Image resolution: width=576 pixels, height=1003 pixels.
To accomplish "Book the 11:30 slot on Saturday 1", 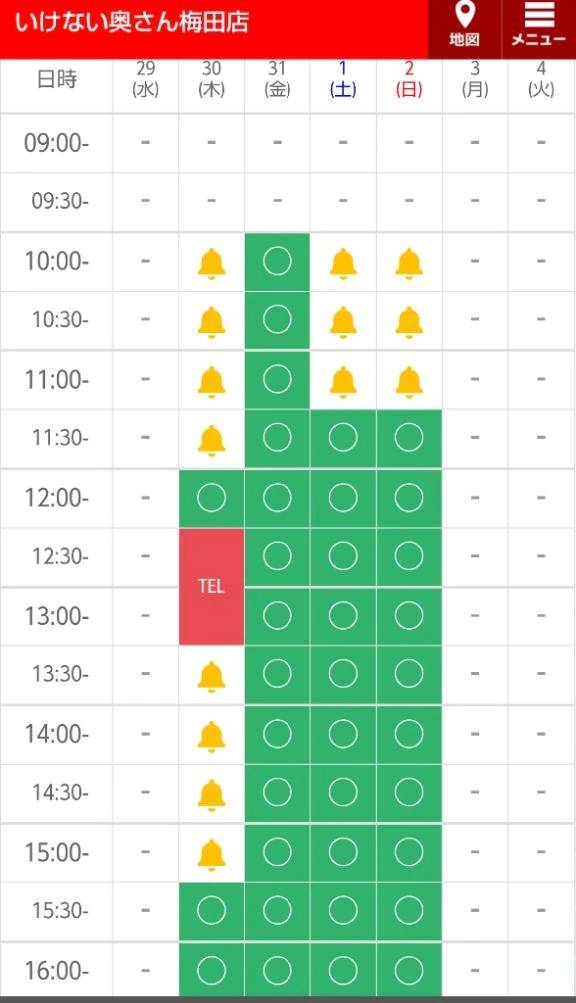I will (343, 438).
